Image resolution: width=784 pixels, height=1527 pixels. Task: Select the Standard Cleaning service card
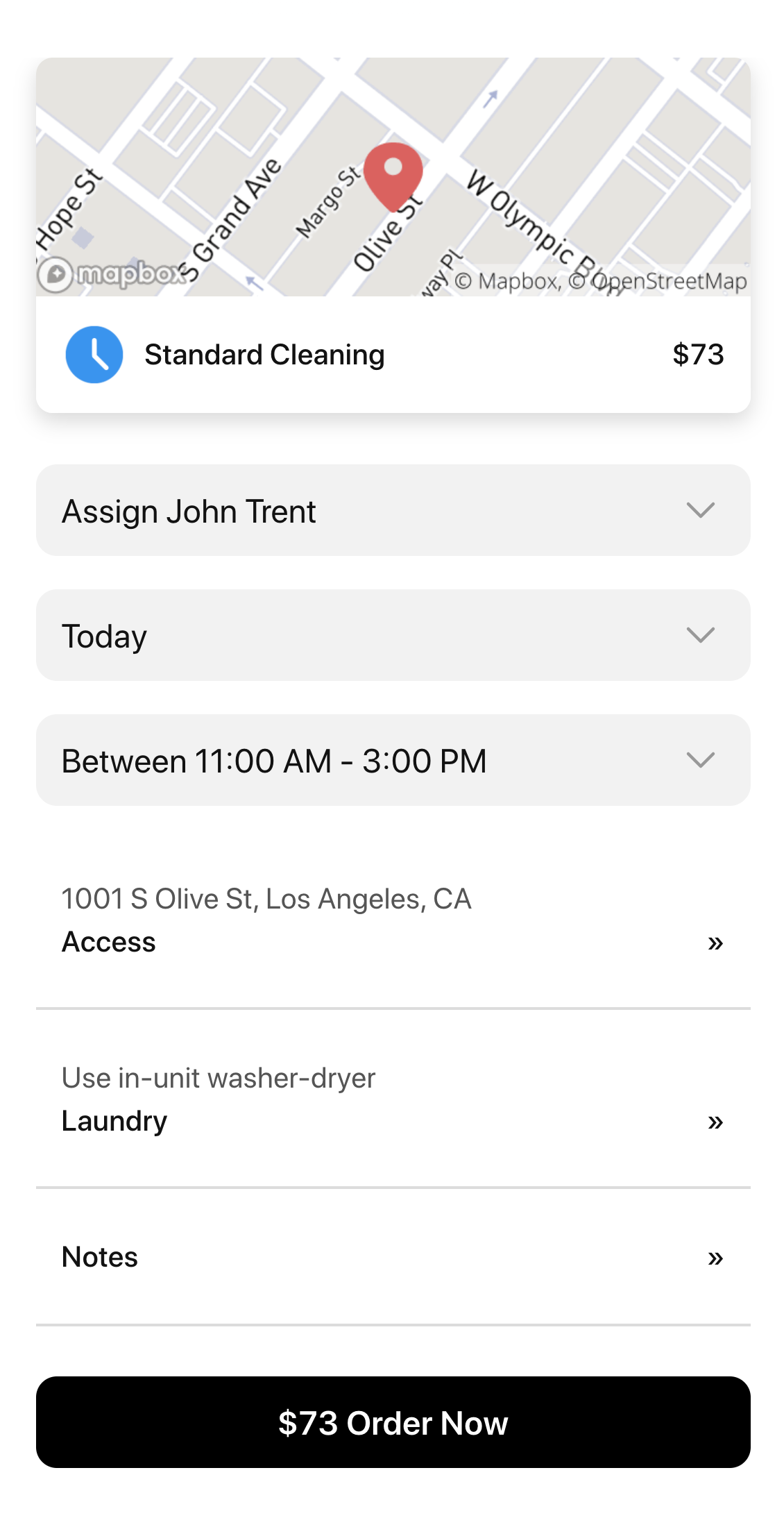coord(393,355)
